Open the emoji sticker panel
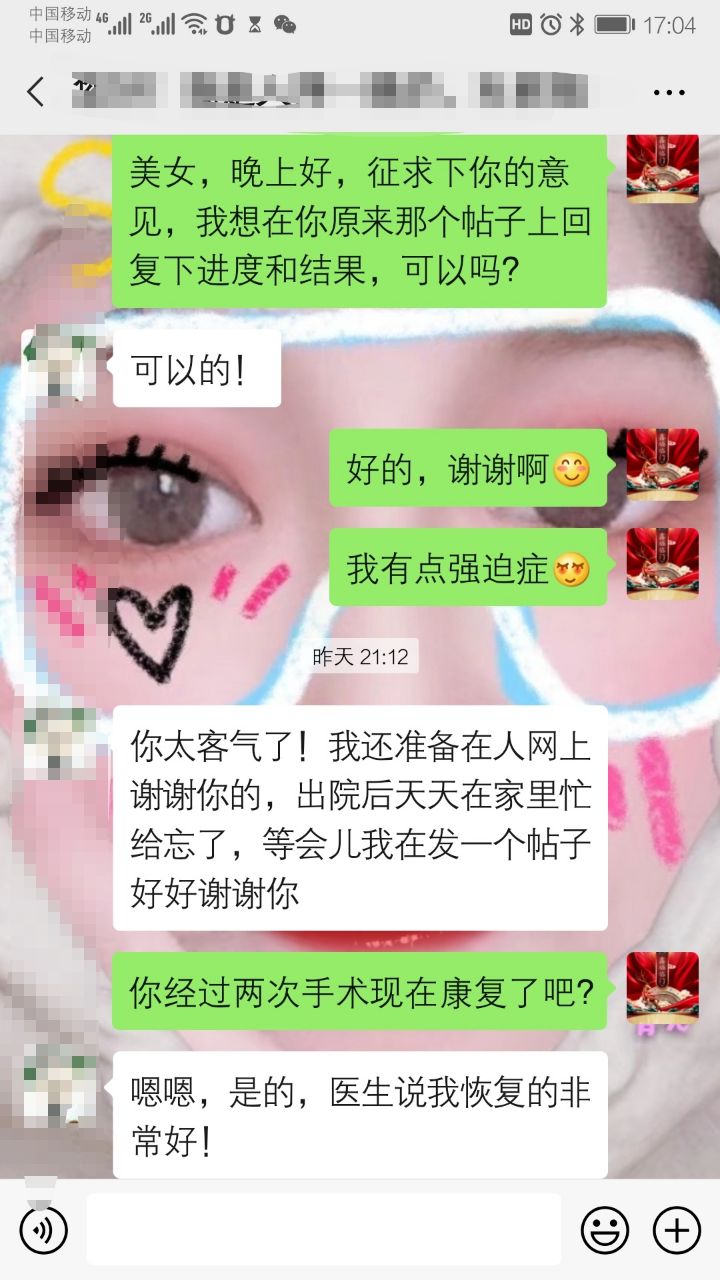 point(605,1229)
